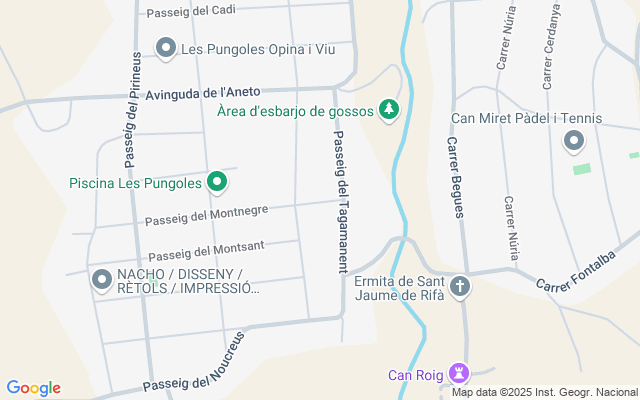Tap the Can Miret Pàdel i Tennis marker

(573, 142)
